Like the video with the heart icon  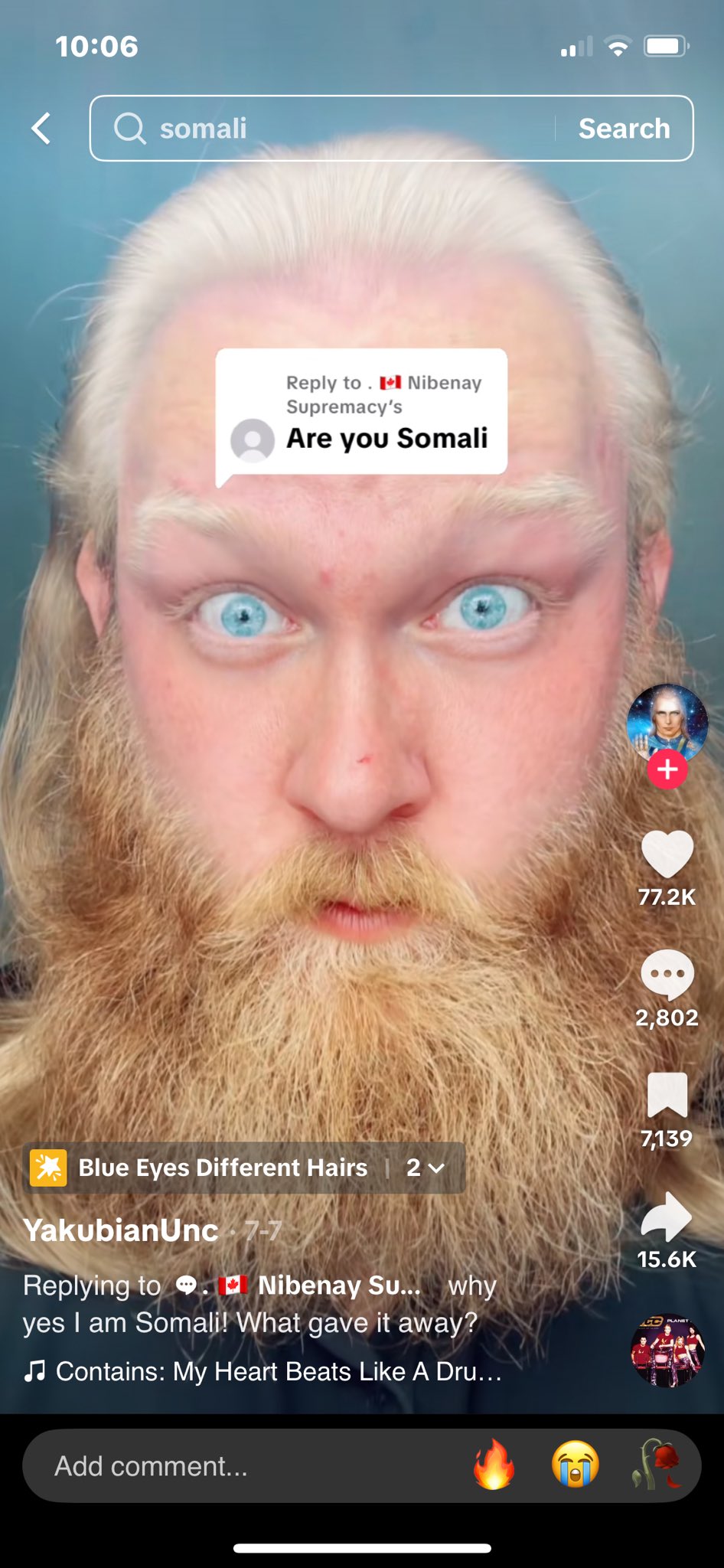[667, 853]
